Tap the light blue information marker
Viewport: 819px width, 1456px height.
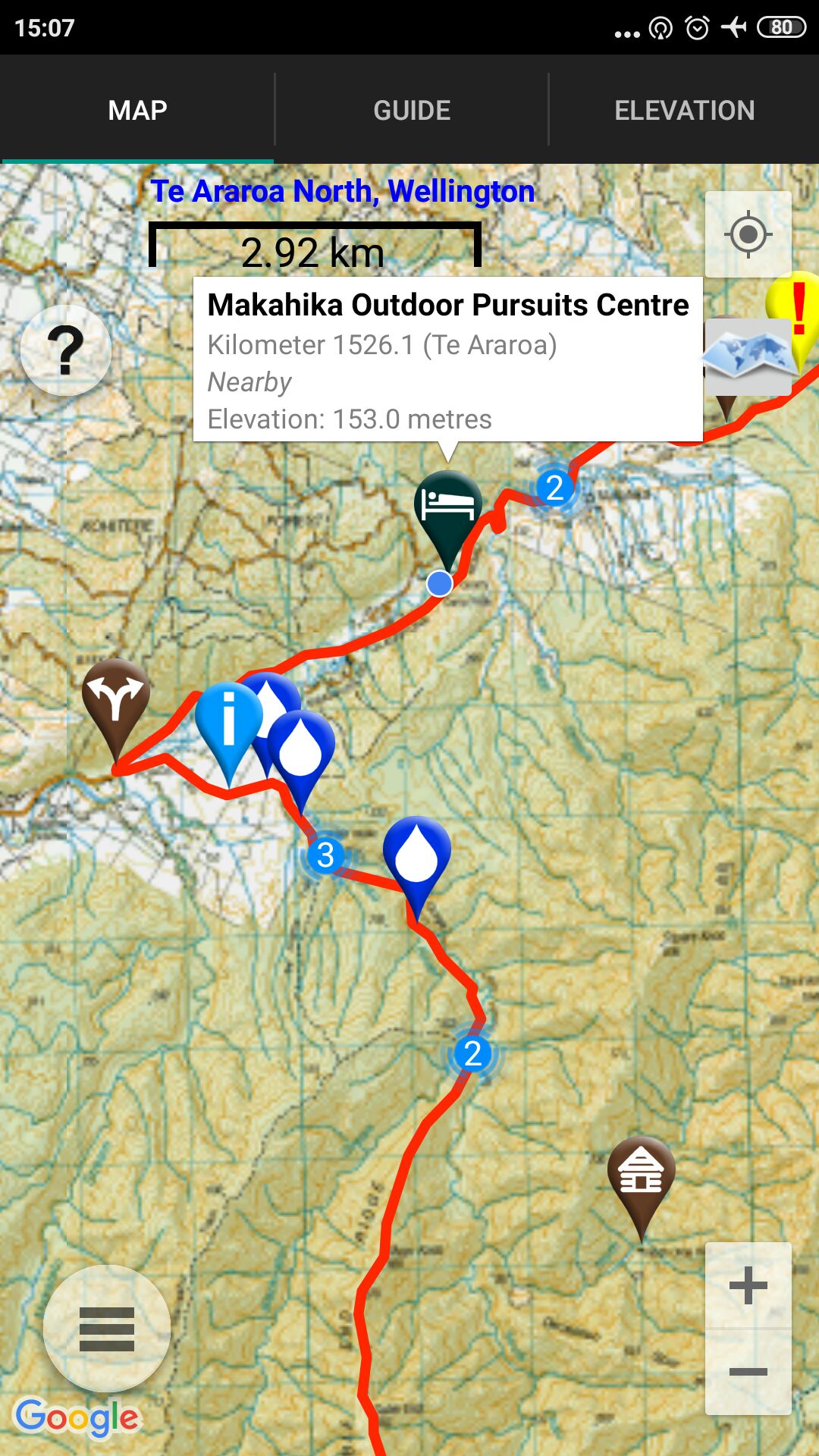pos(227,719)
